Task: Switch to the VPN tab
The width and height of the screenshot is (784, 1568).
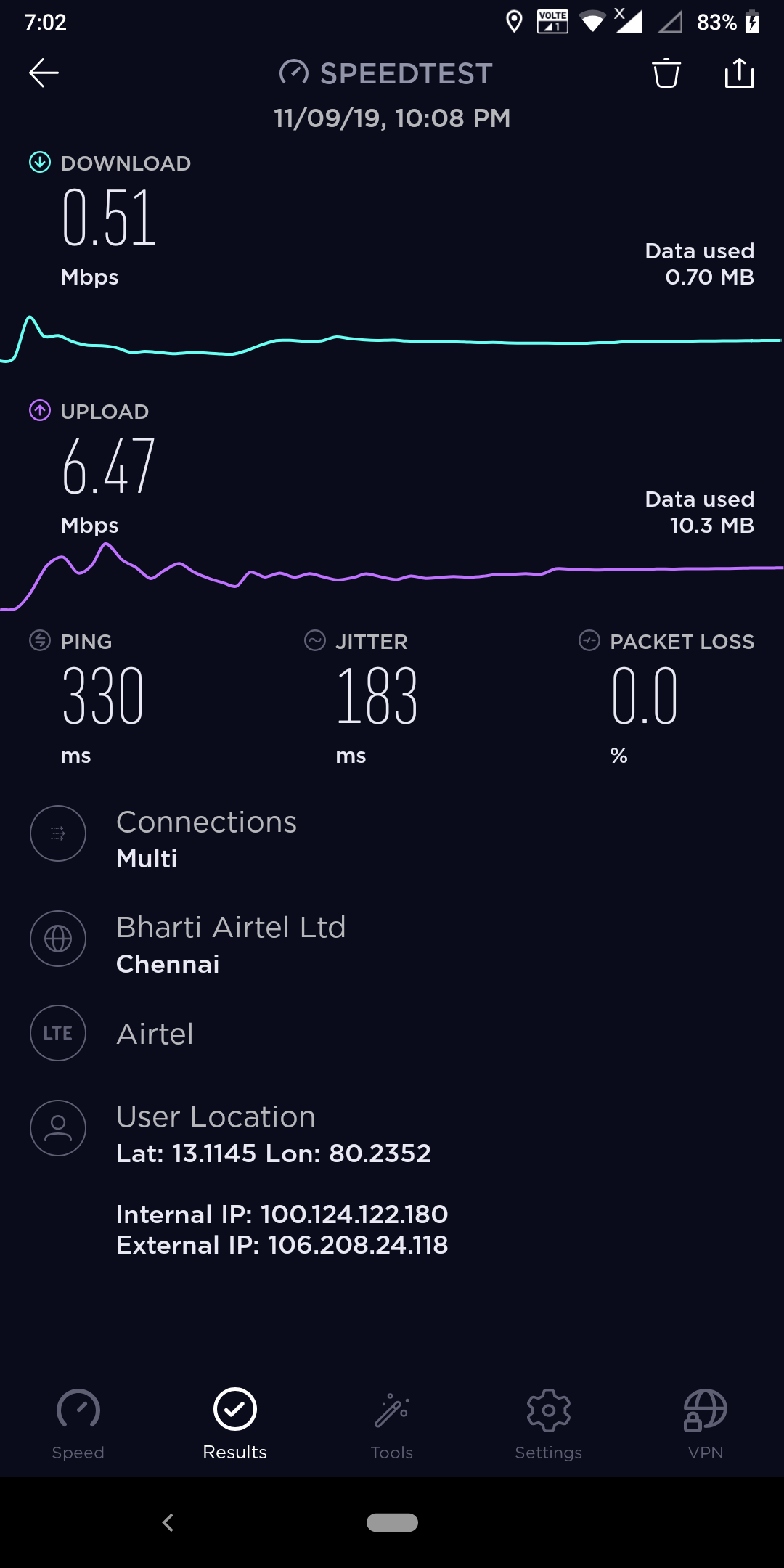Action: (x=706, y=1424)
